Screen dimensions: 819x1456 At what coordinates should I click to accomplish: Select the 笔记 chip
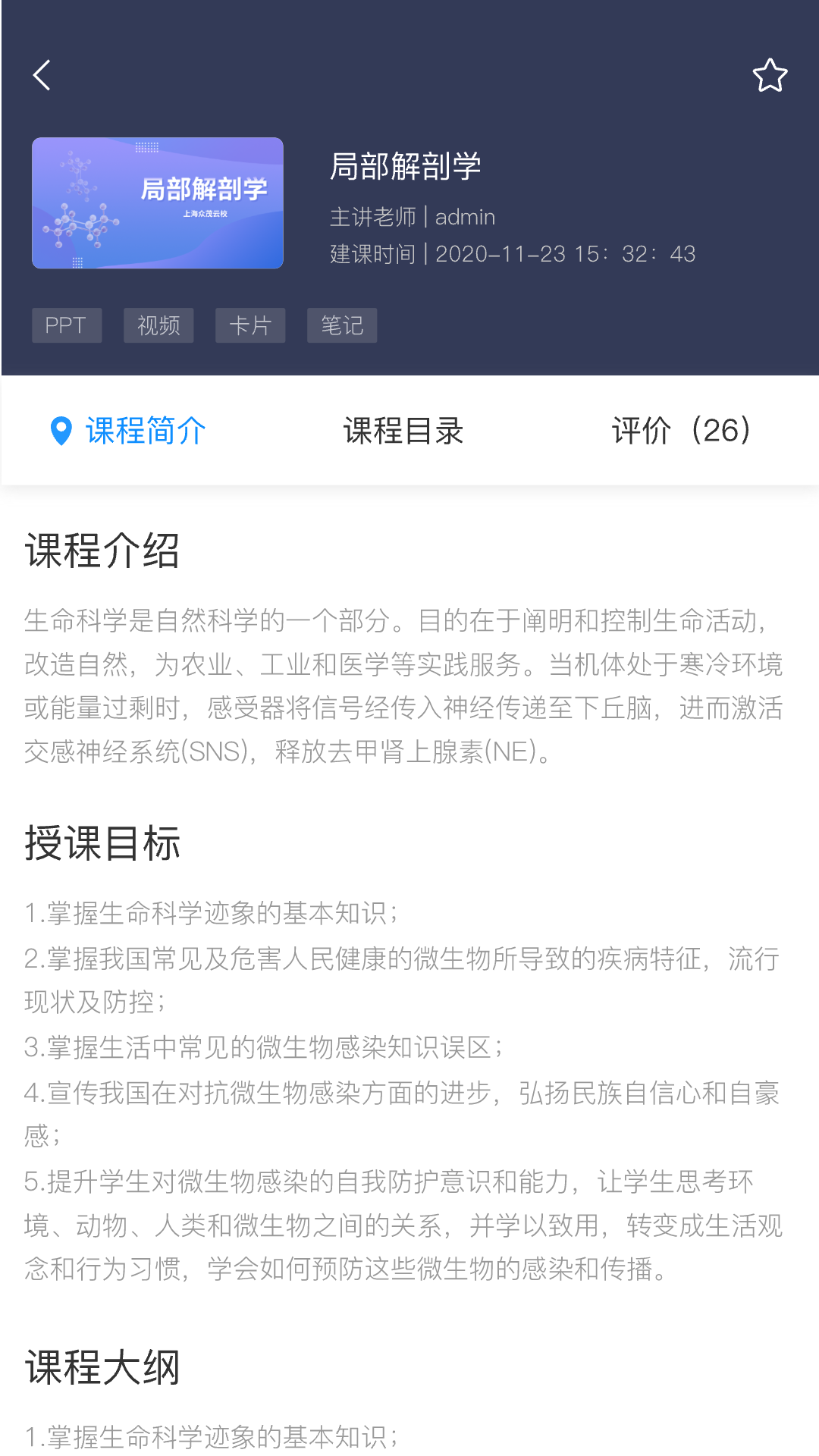pos(342,325)
